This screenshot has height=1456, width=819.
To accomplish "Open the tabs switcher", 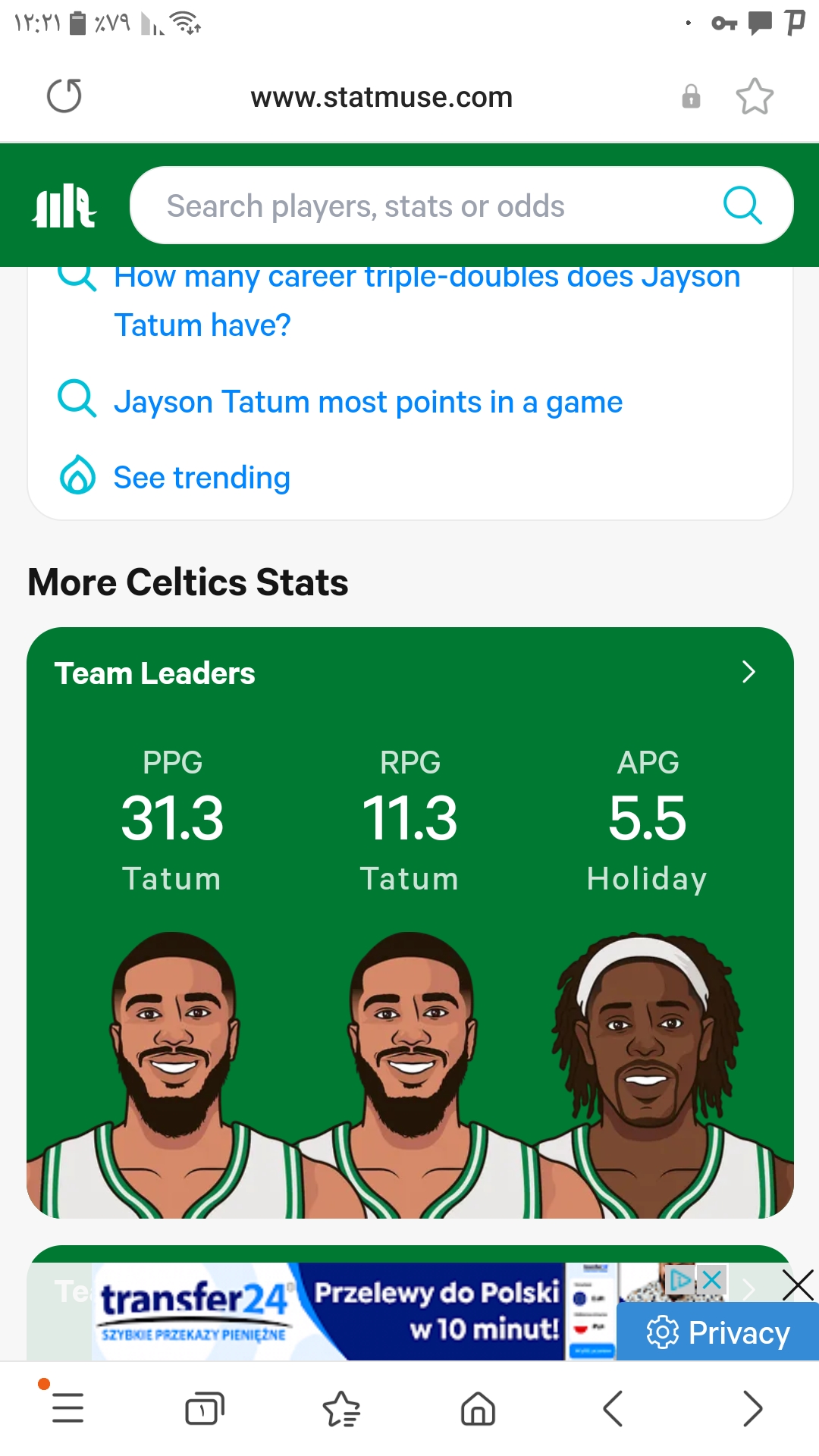I will pyautogui.click(x=205, y=1409).
